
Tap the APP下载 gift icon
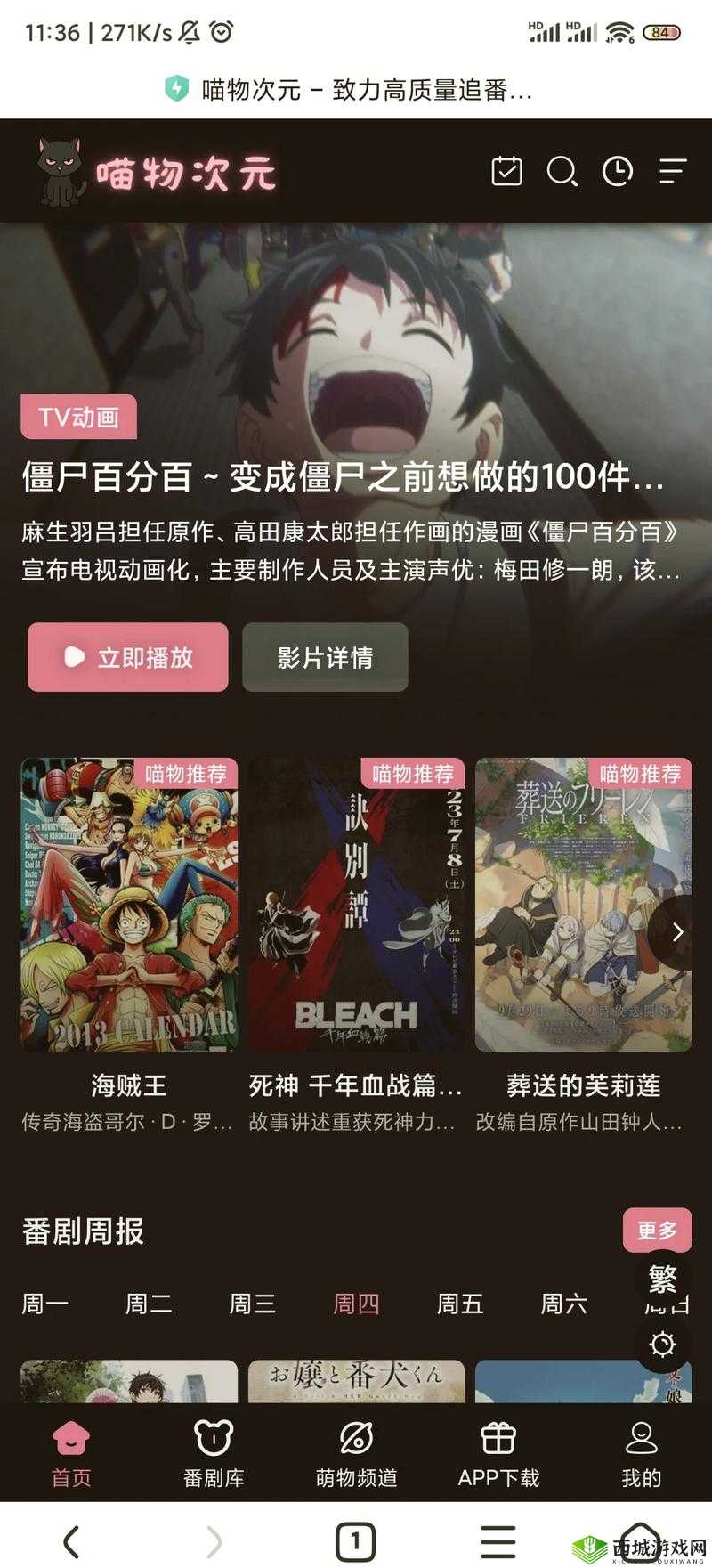point(498,1453)
